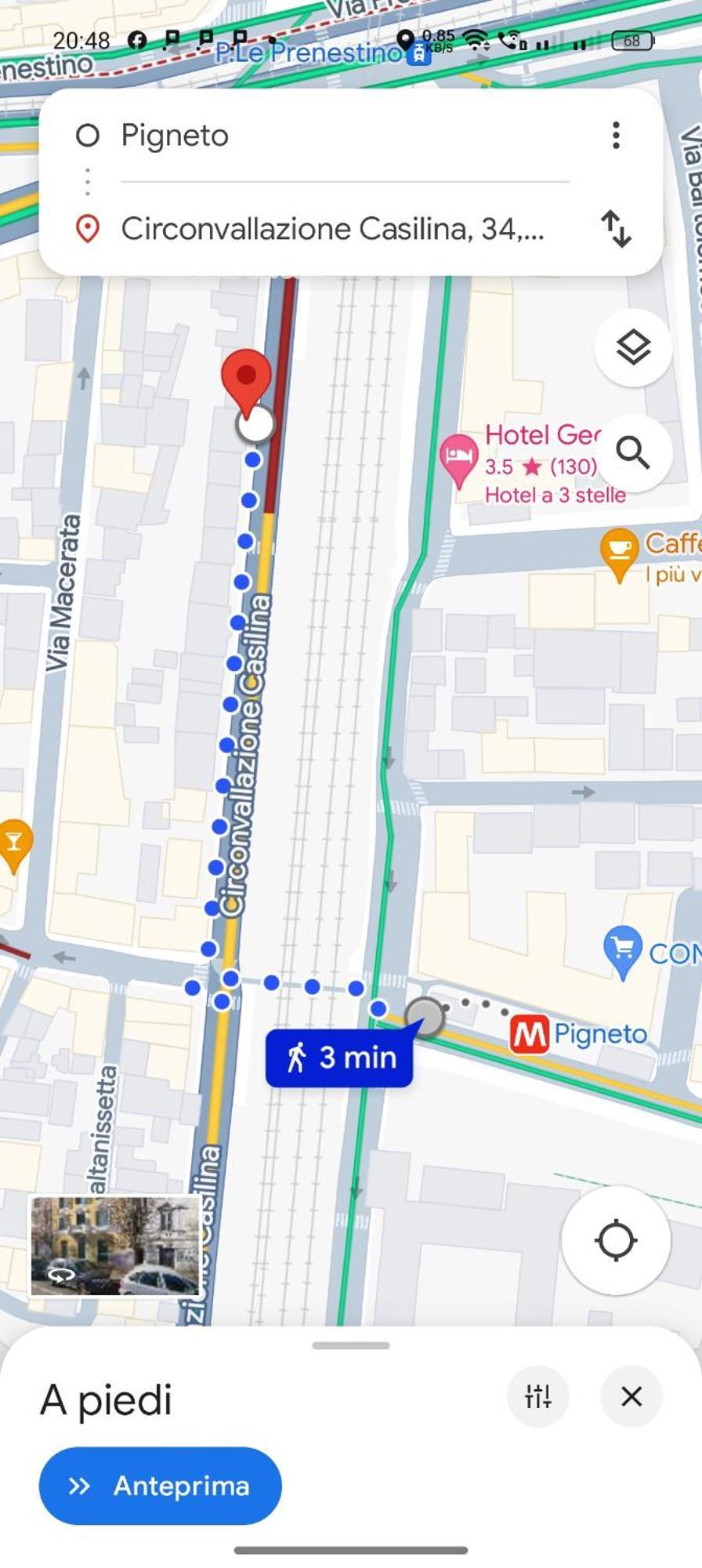Open the Caffe place marker
This screenshot has height=1568, width=702.
pyautogui.click(x=619, y=550)
